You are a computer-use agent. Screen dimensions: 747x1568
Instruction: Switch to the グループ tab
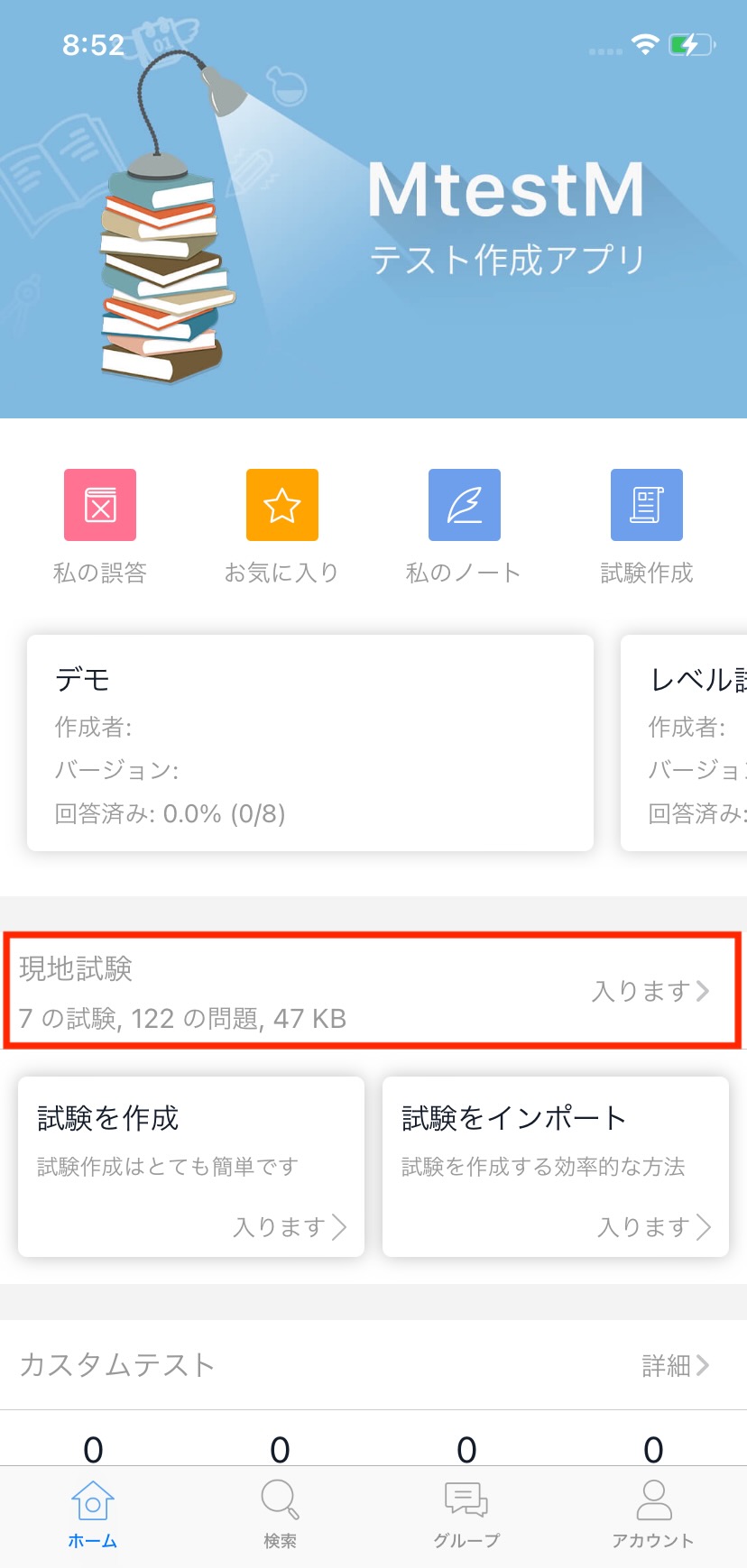466,1514
